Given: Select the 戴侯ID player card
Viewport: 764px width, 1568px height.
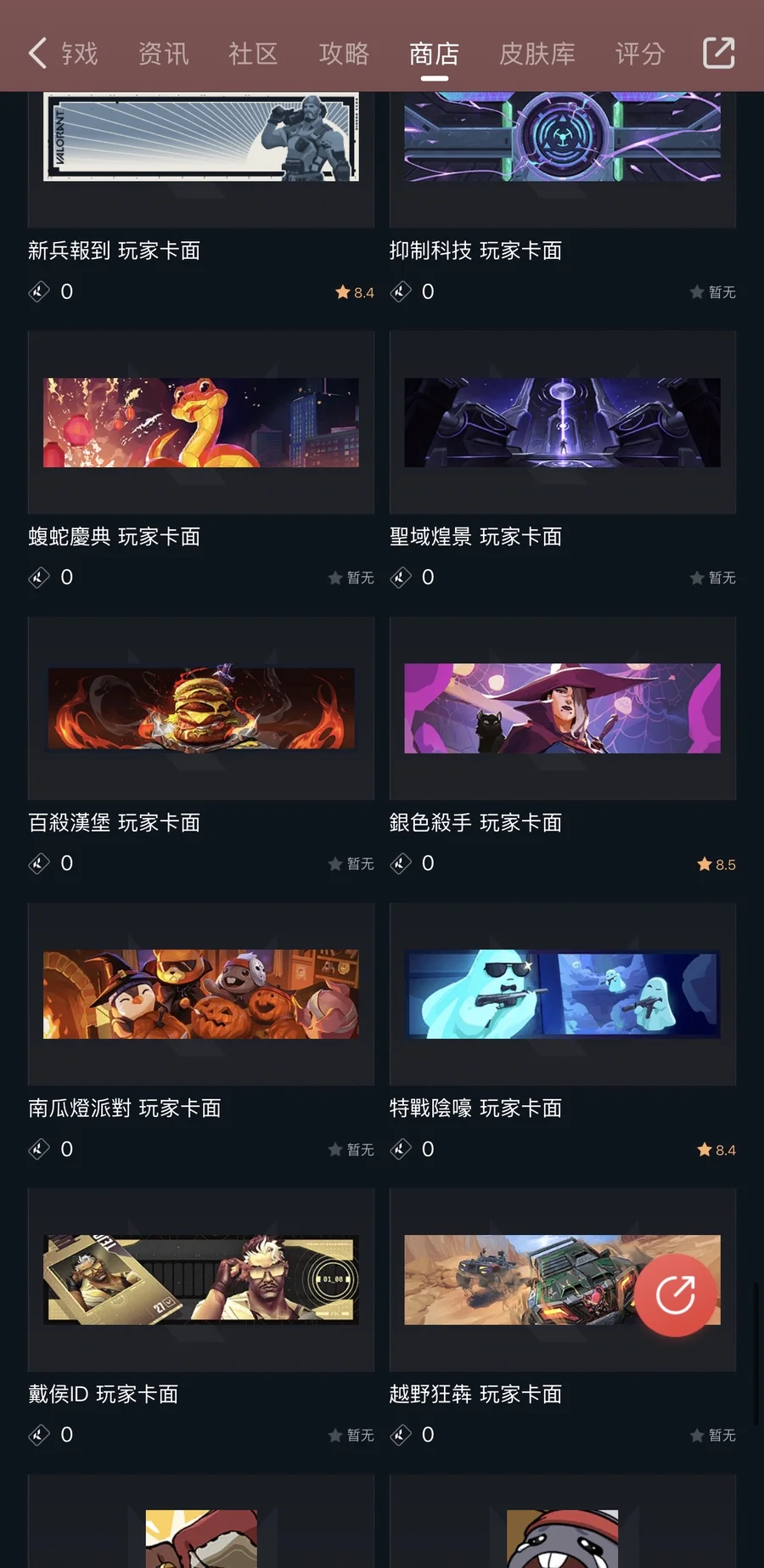Looking at the screenshot, I should click(x=201, y=1279).
